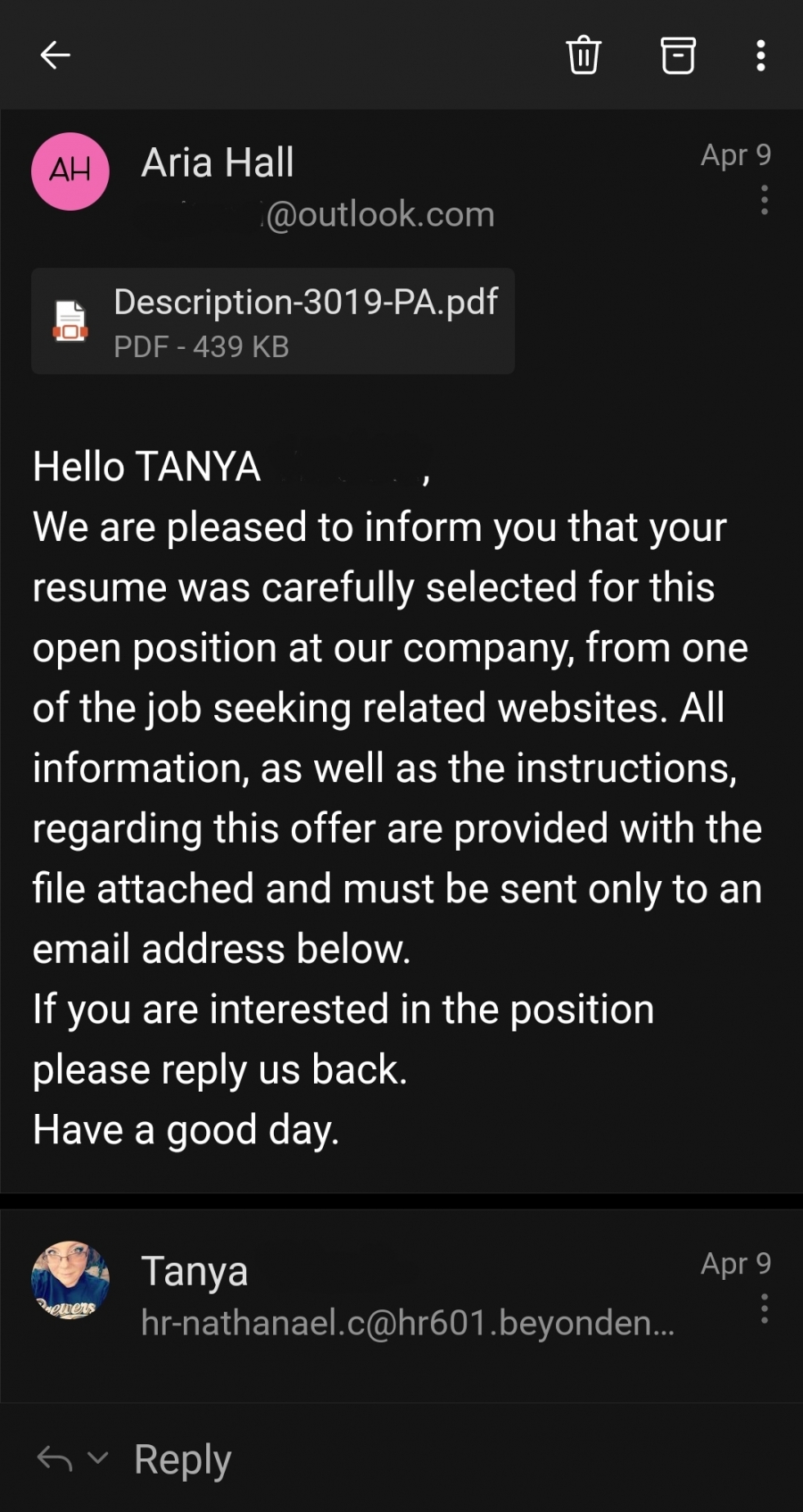Expand the reply options dropdown arrow
Viewport: 803px width, 1512px height.
98,1458
